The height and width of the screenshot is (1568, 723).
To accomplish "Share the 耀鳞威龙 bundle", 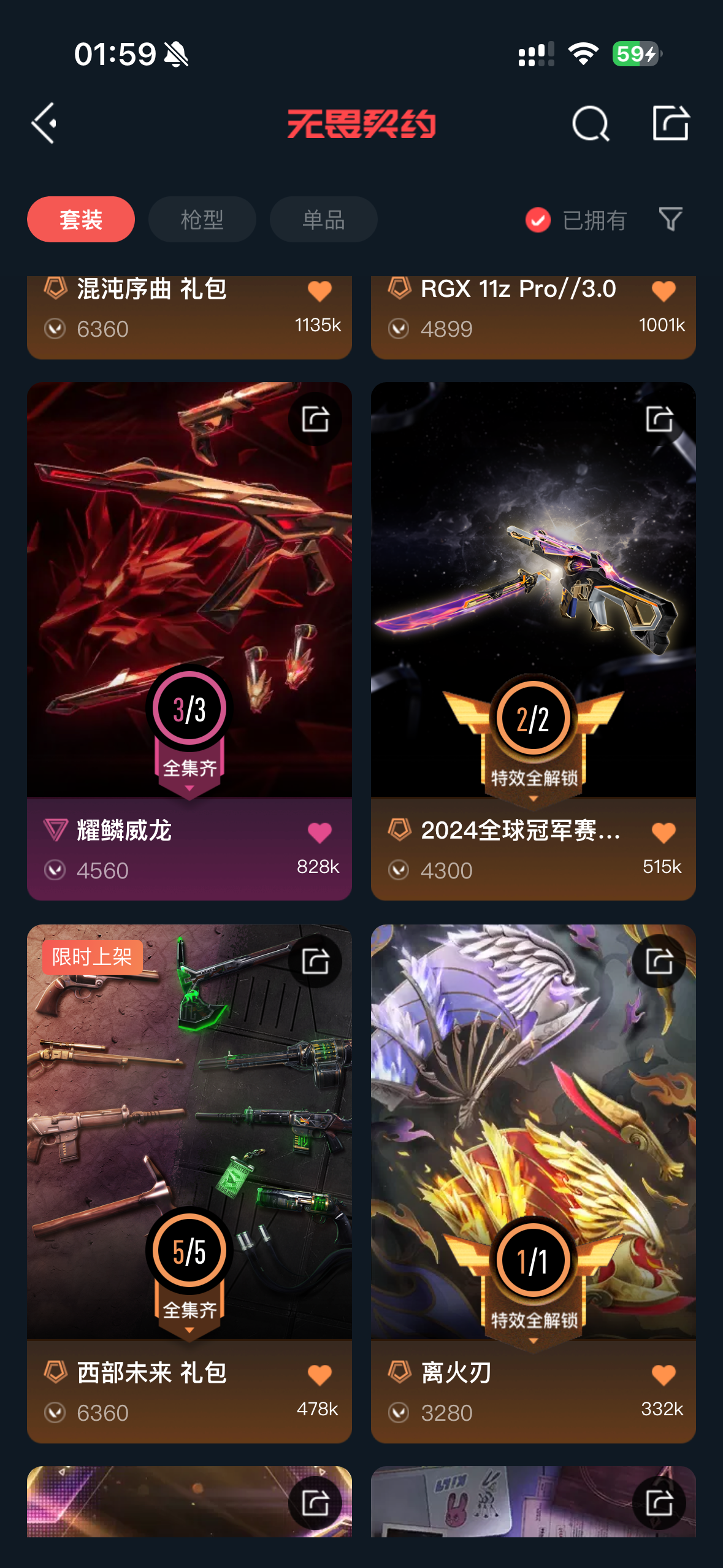I will (315, 420).
